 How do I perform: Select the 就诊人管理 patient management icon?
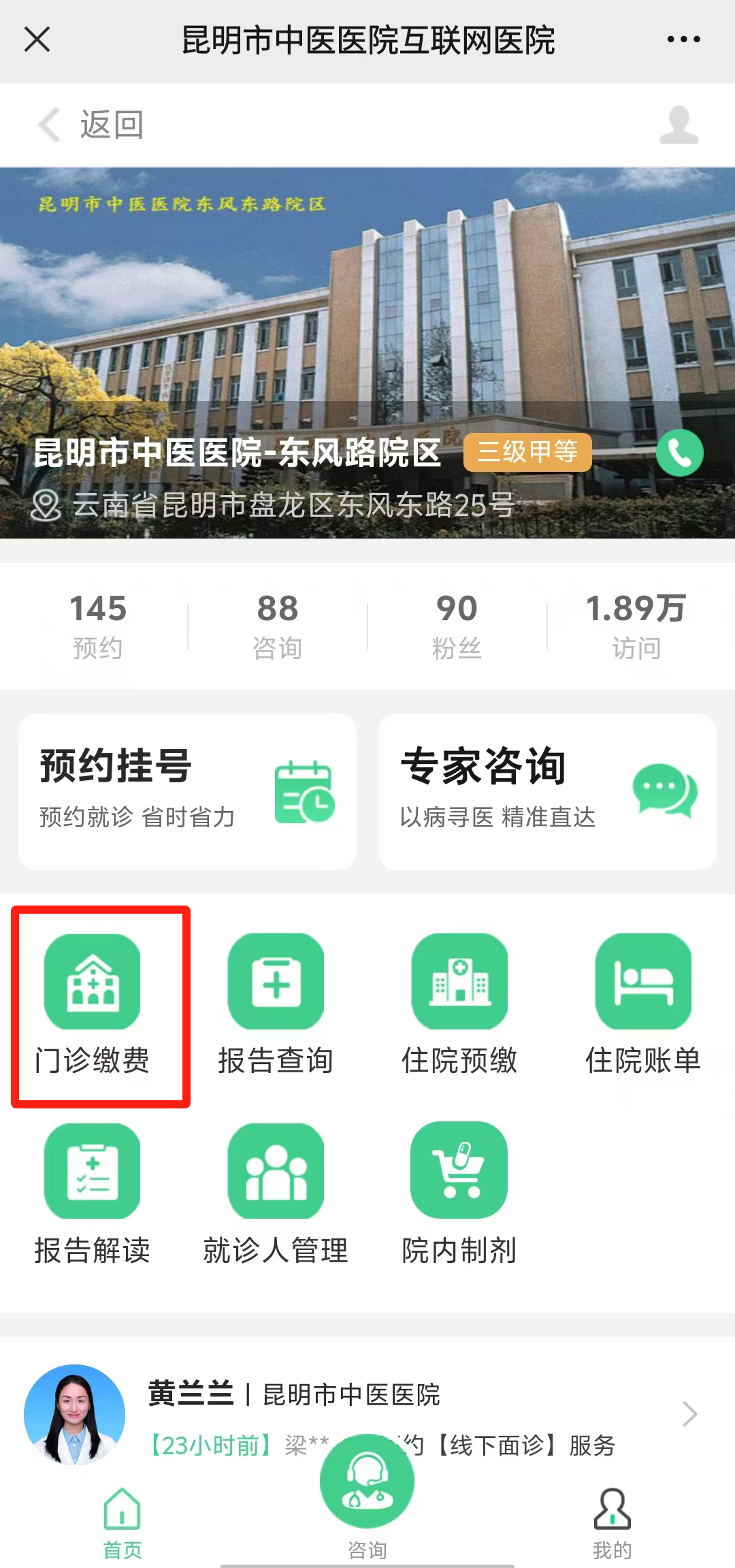point(276,1188)
